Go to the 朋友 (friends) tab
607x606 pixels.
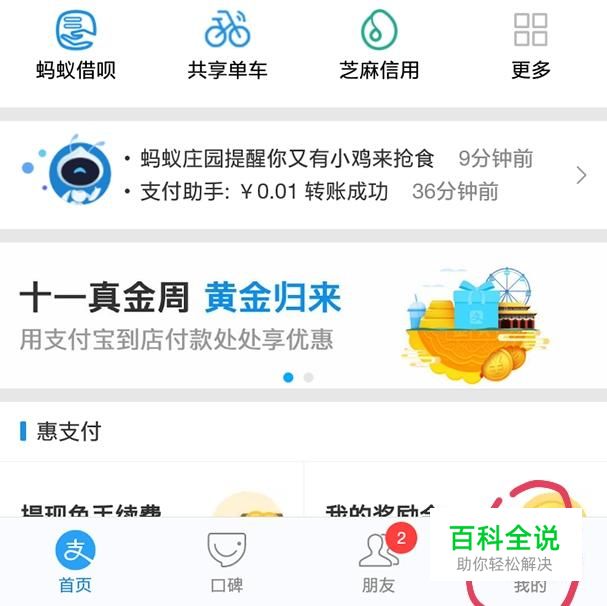[x=379, y=562]
